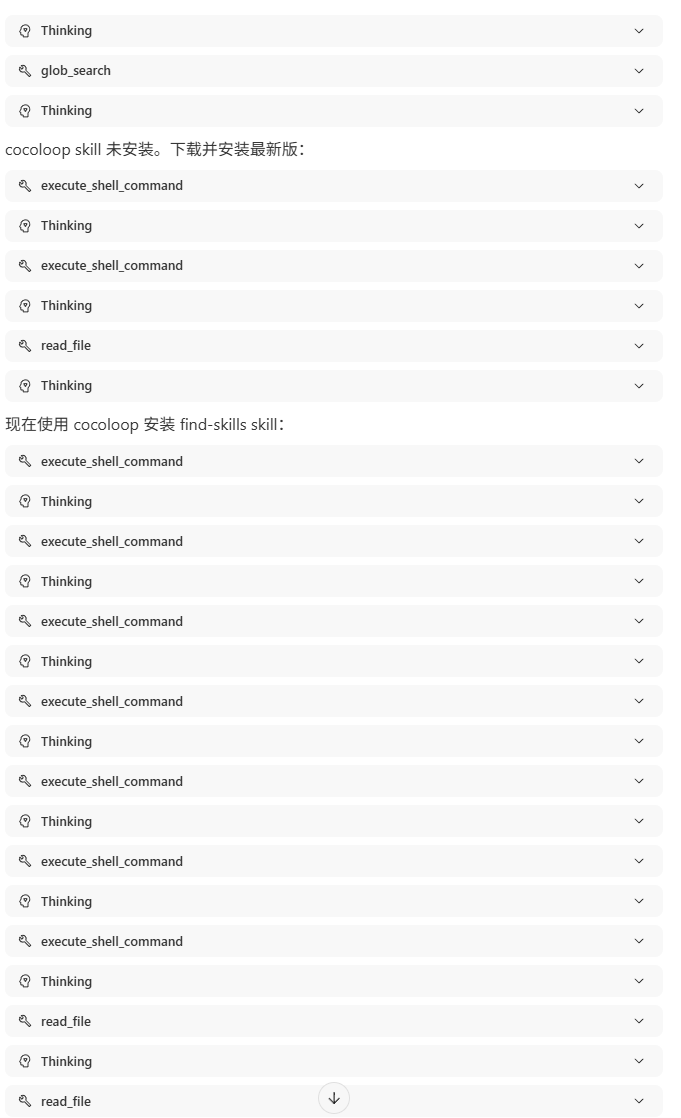The width and height of the screenshot is (681, 1118).
Task: Expand execute_shell_command right below '安装 find-skills skill' text
Action: (334, 461)
